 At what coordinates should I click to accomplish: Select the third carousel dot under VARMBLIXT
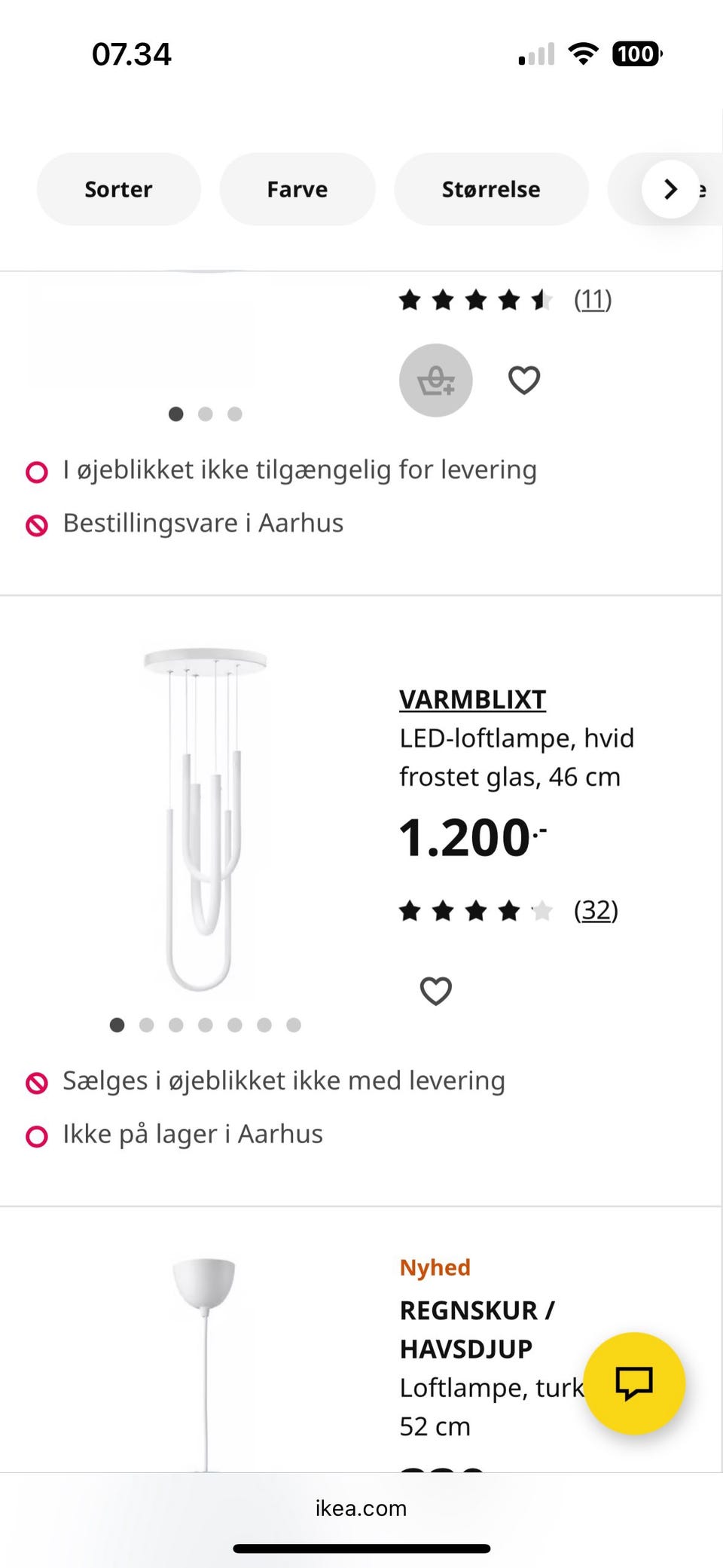[x=175, y=1025]
